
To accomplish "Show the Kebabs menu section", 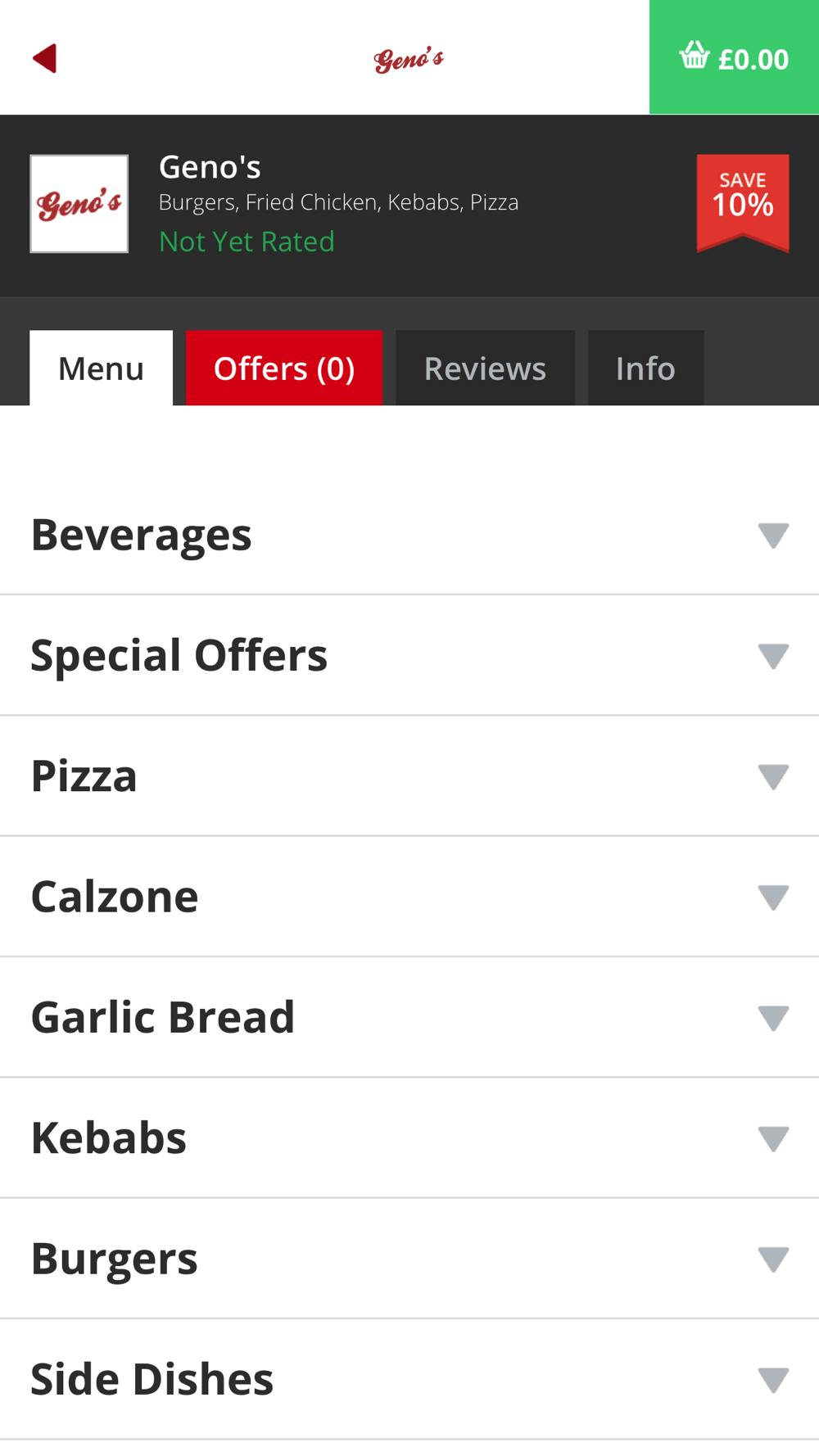I will point(409,1137).
